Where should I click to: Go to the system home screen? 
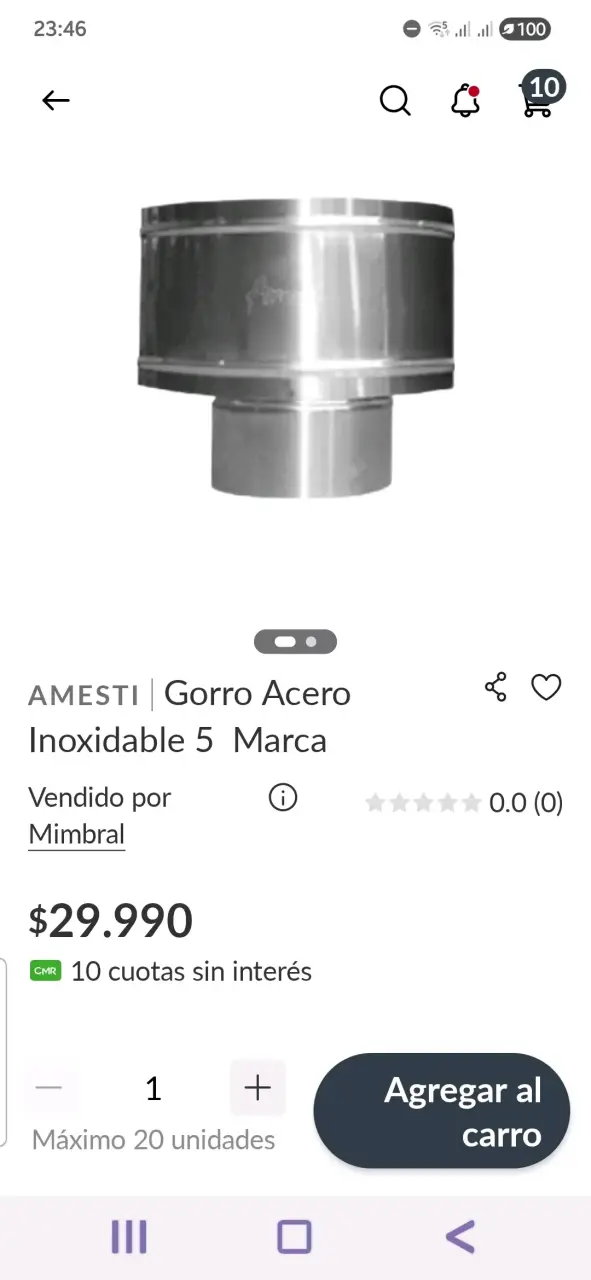click(295, 1237)
